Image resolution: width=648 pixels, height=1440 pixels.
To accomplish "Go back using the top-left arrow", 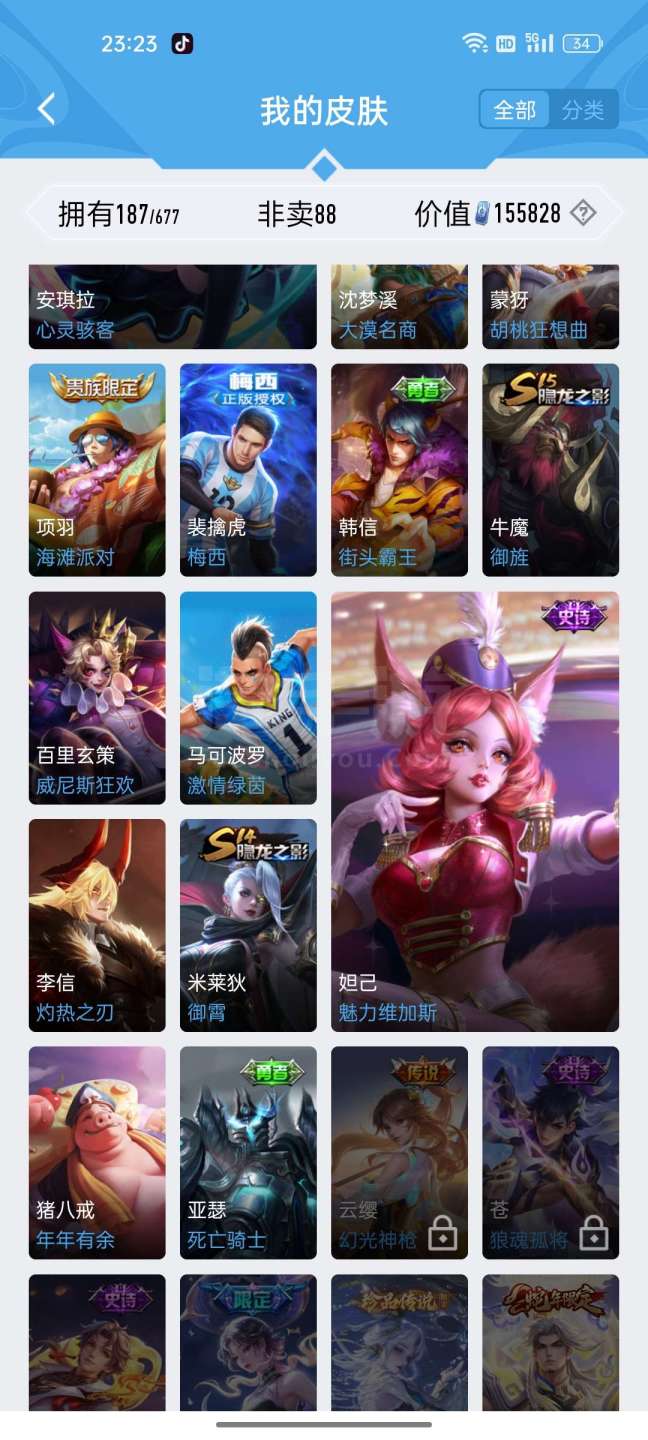I will [x=46, y=109].
